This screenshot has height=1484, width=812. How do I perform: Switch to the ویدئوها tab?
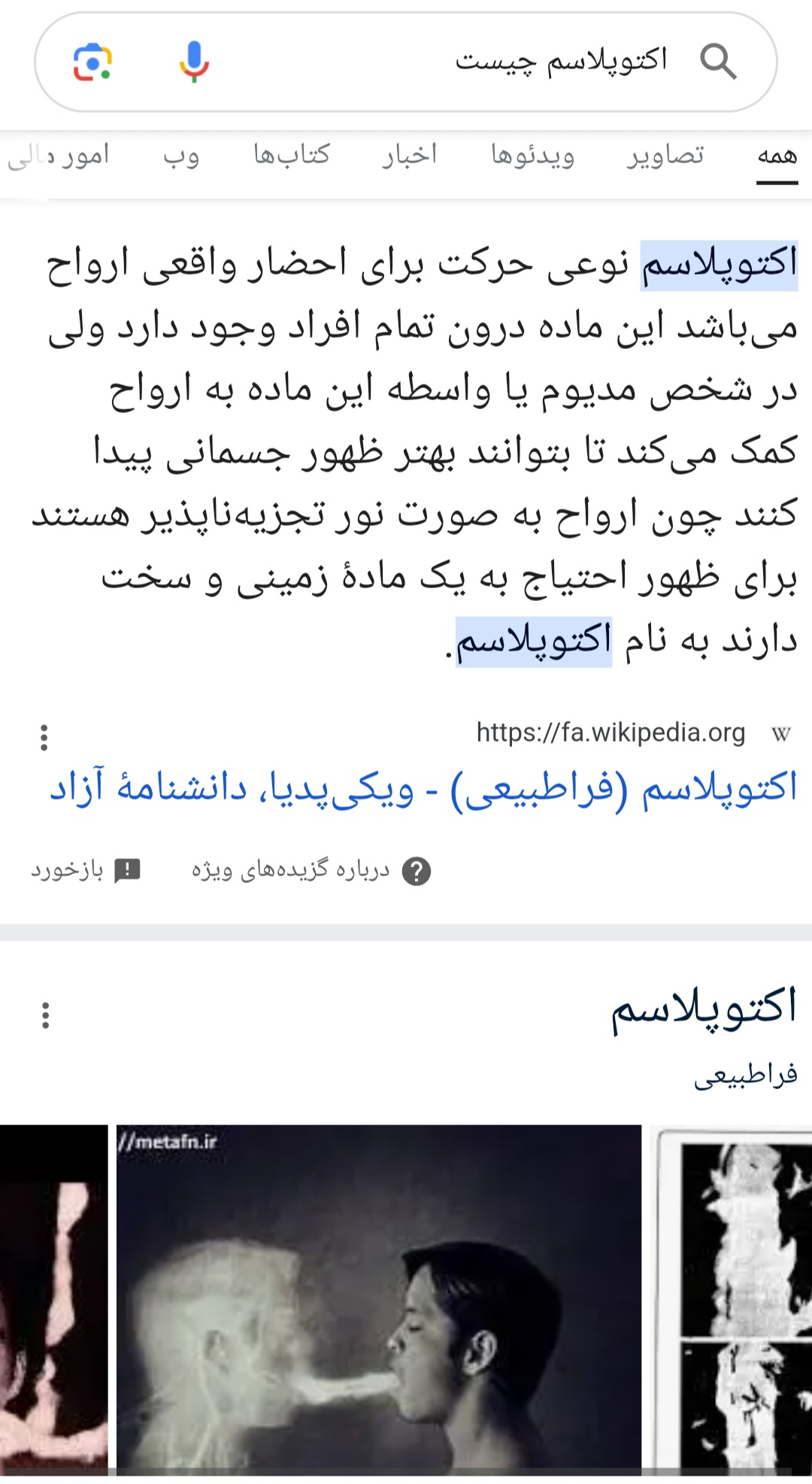pos(532,156)
